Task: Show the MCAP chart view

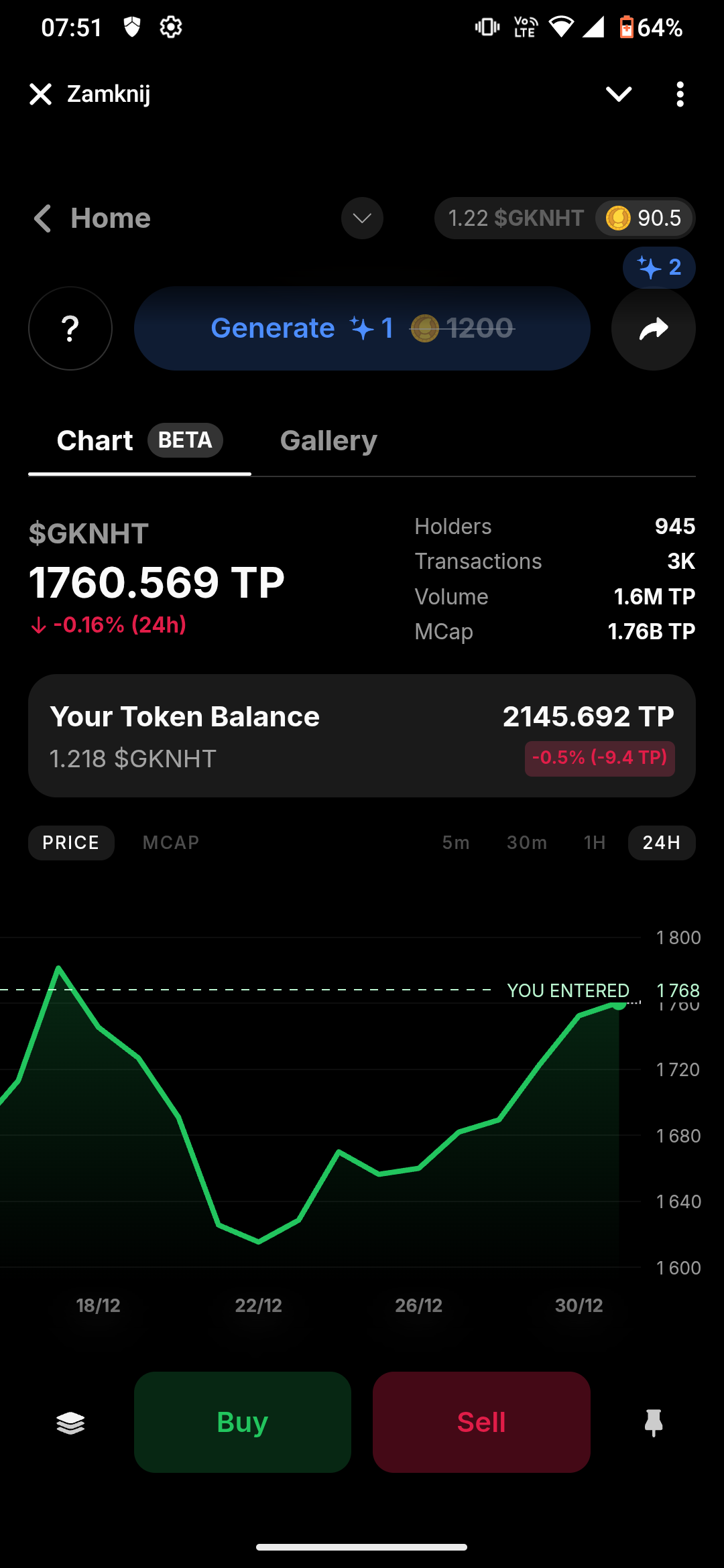Action: [x=171, y=842]
